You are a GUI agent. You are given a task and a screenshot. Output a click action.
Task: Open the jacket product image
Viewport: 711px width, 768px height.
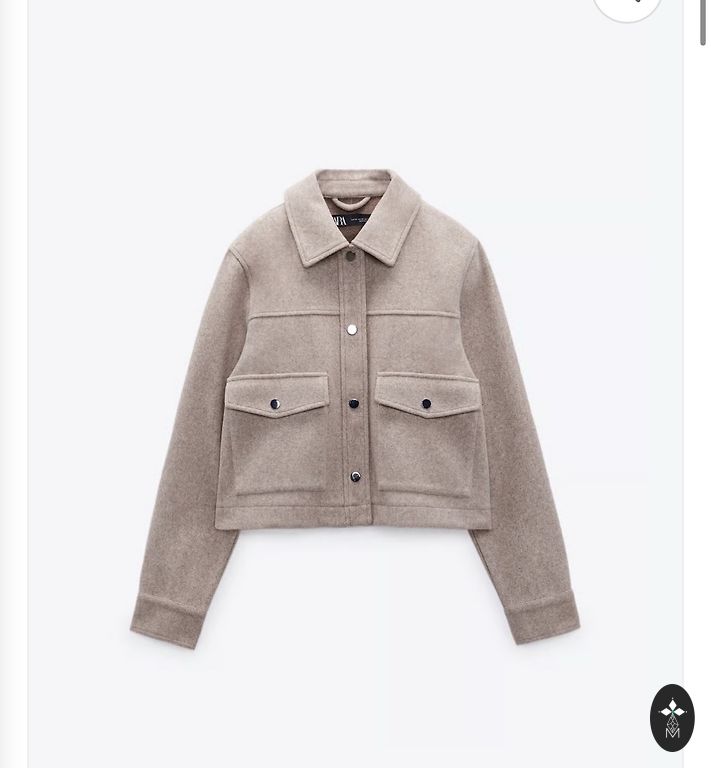pyautogui.click(x=354, y=410)
